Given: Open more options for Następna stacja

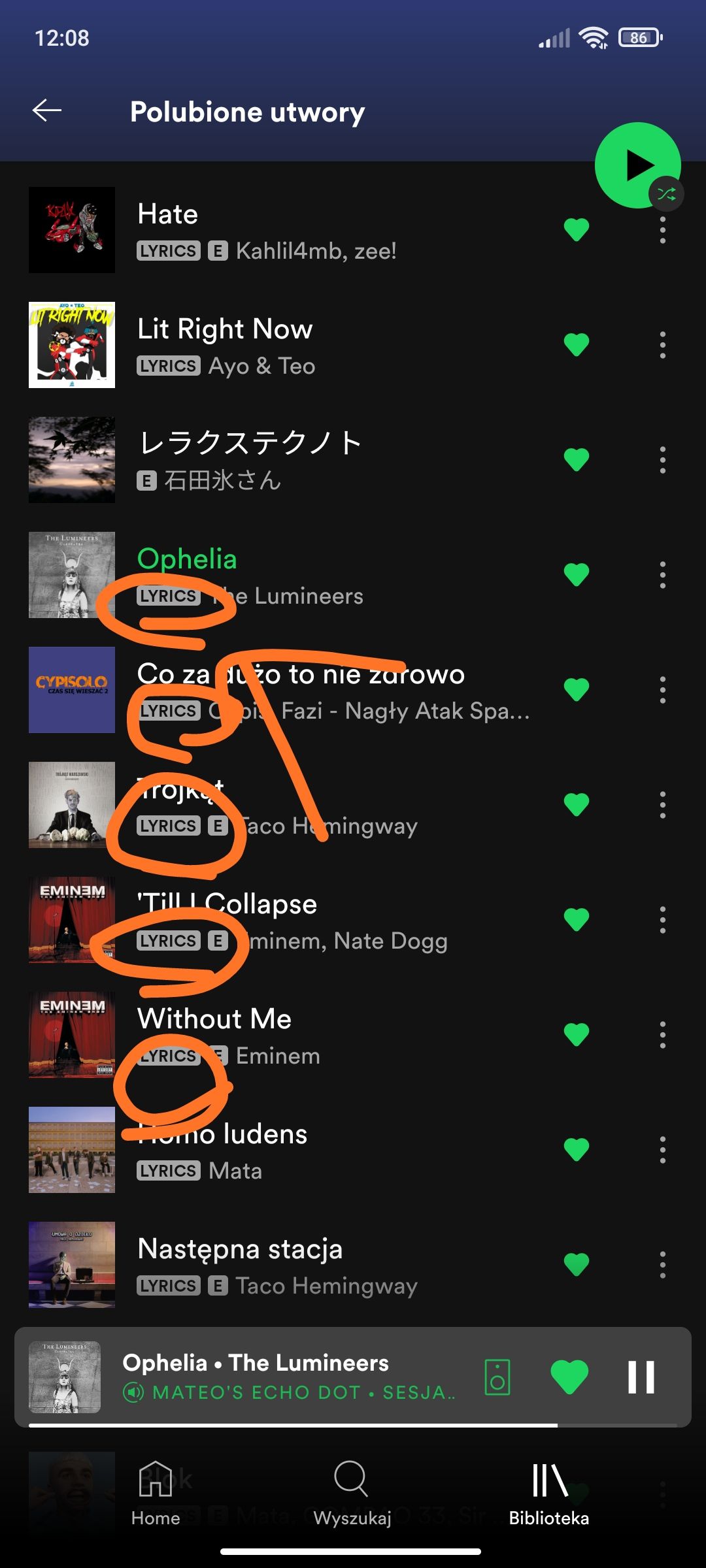Looking at the screenshot, I should pyautogui.click(x=663, y=1265).
